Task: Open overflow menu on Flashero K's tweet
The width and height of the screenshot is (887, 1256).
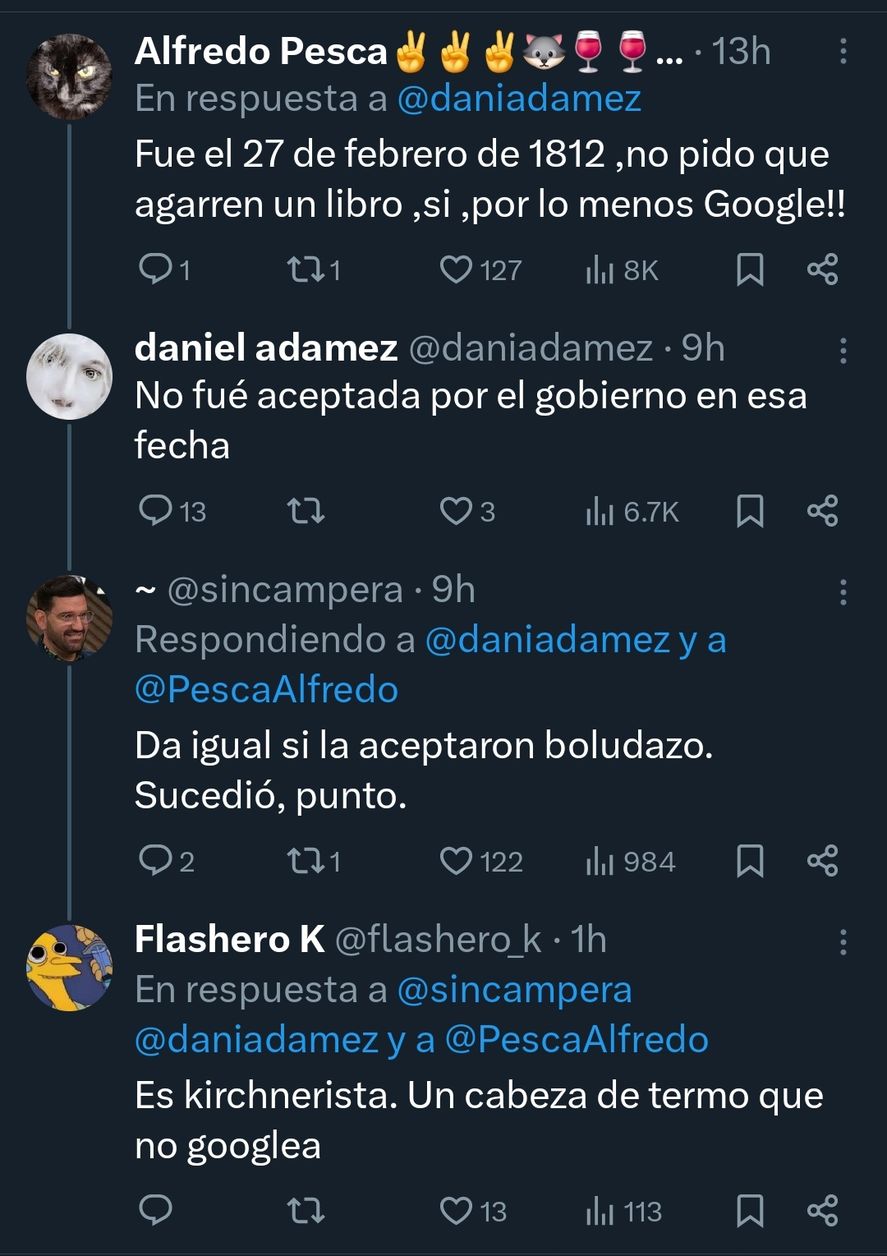Action: (x=843, y=941)
